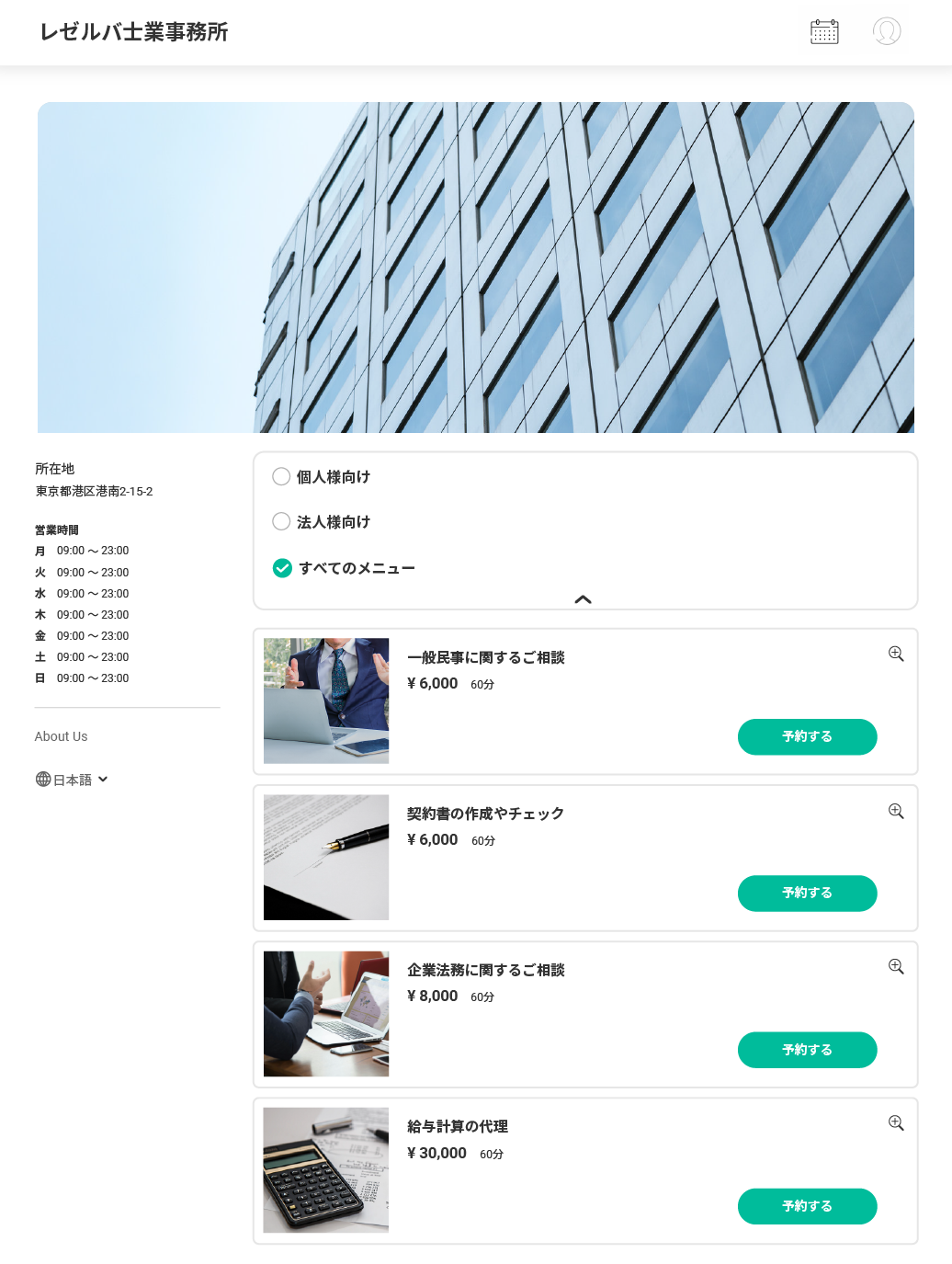The height and width of the screenshot is (1264, 952).
Task: Zoom details for 一般民事に関するご相談
Action: (896, 654)
